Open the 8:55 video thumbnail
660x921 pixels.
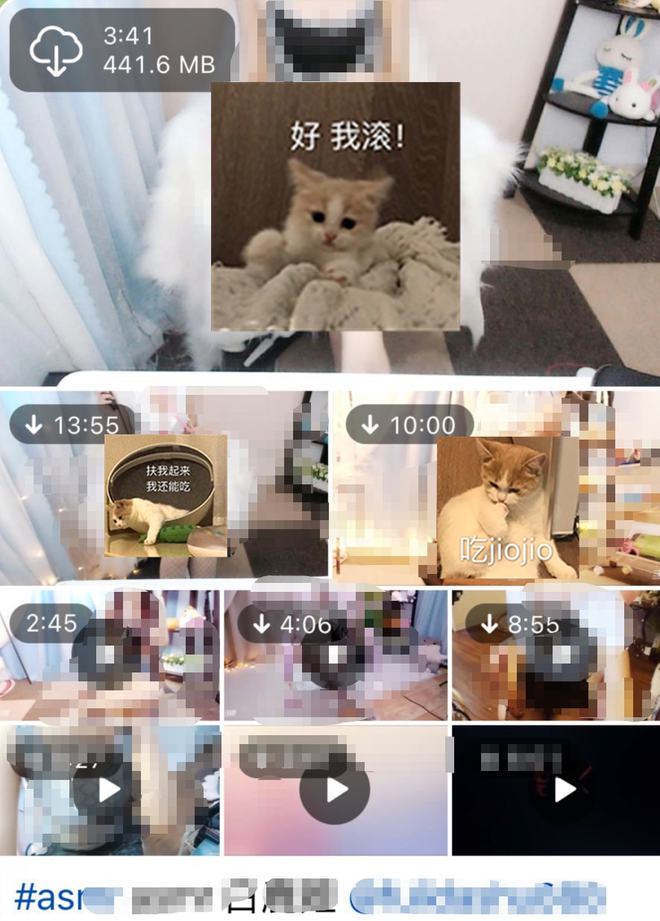click(x=555, y=655)
